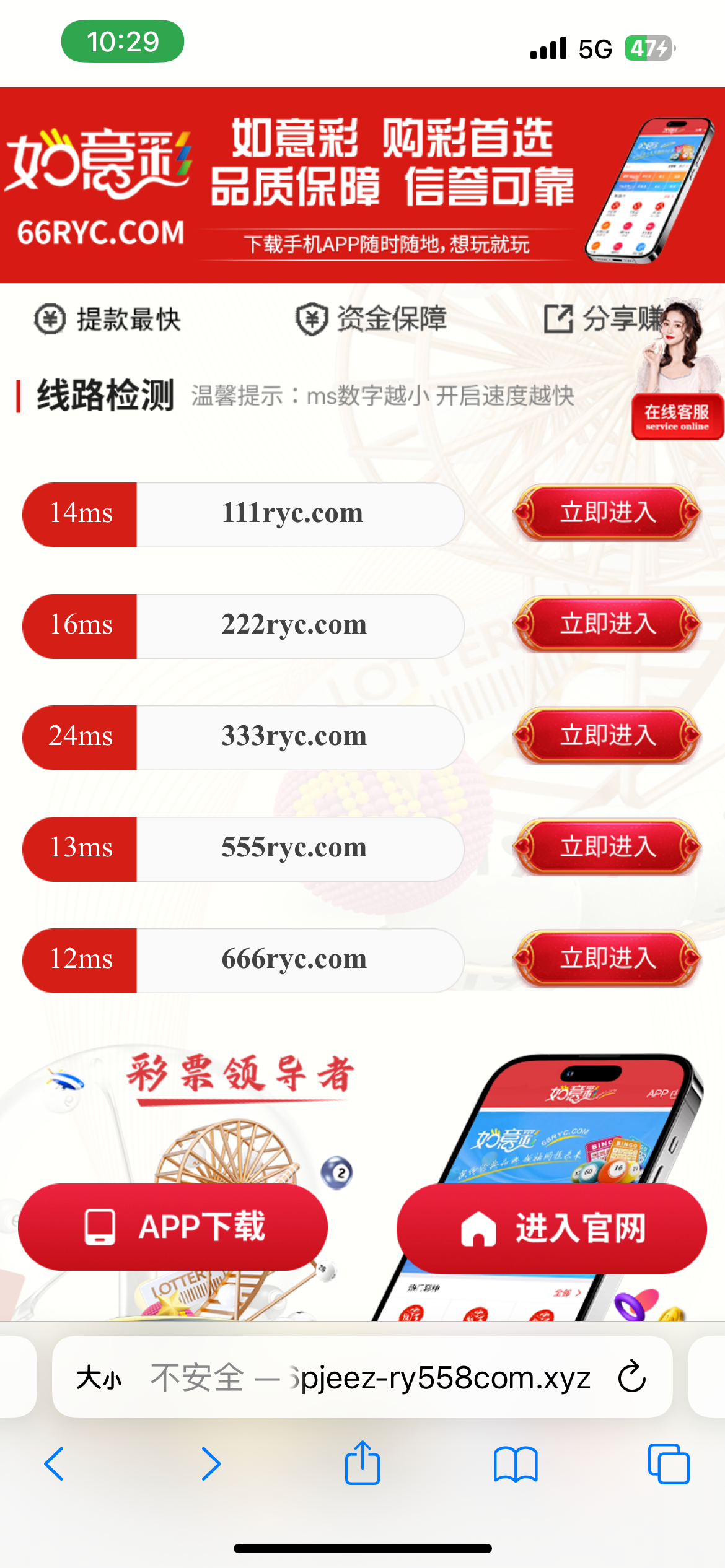
Task: Tap the APP下载 button
Action: pyautogui.click(x=173, y=1227)
